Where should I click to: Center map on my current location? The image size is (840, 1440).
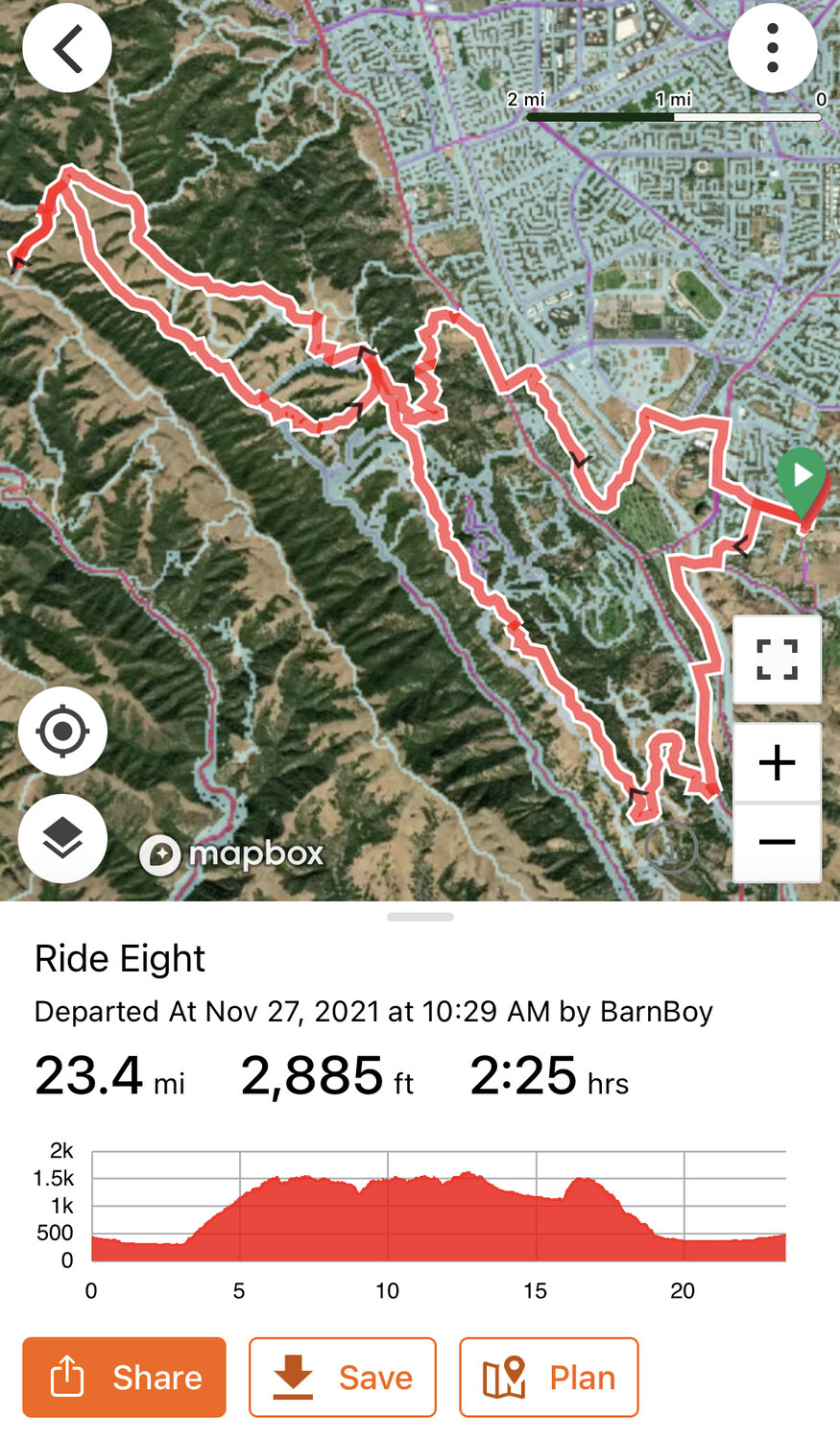62,732
